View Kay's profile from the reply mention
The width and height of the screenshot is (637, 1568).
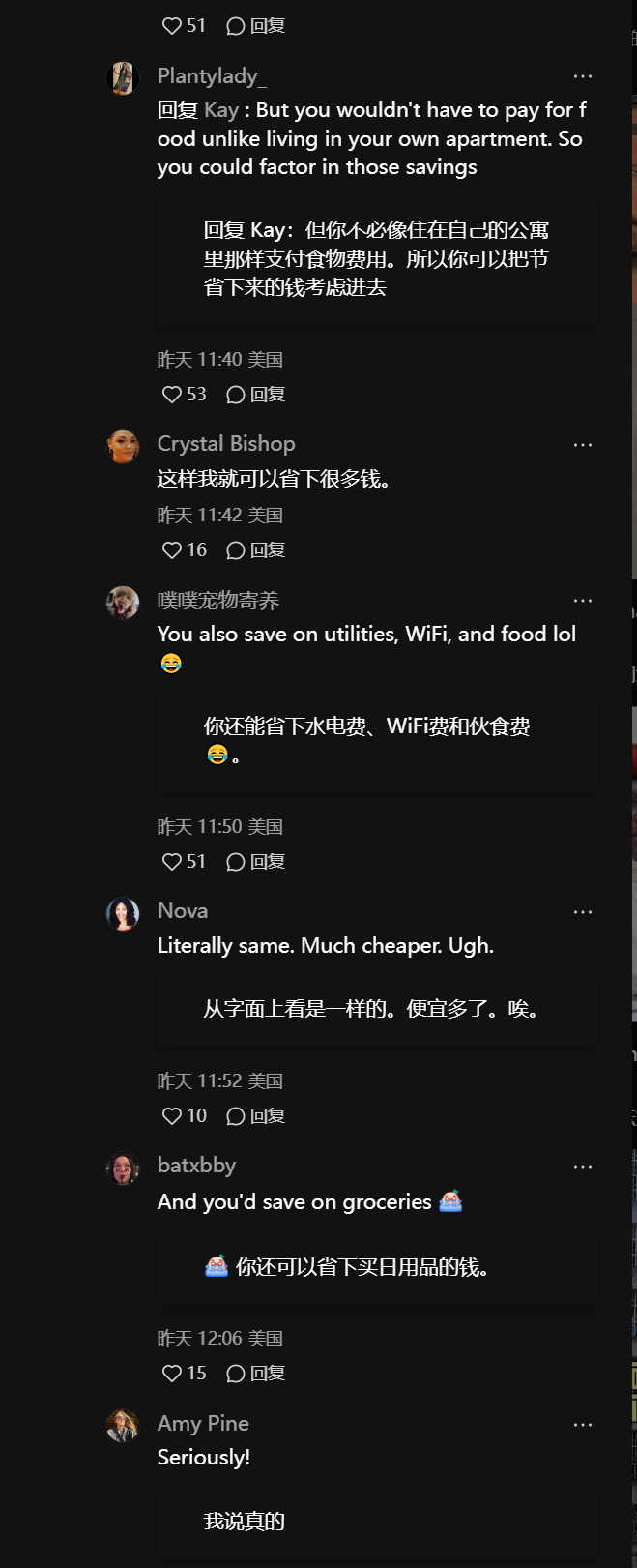point(221,109)
